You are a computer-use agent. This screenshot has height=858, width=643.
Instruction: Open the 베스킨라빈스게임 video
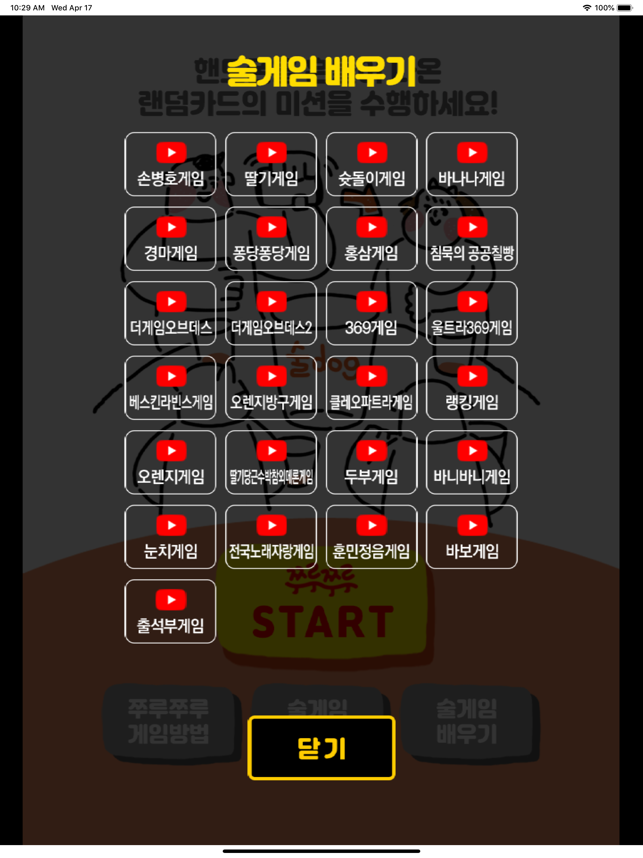click(170, 388)
